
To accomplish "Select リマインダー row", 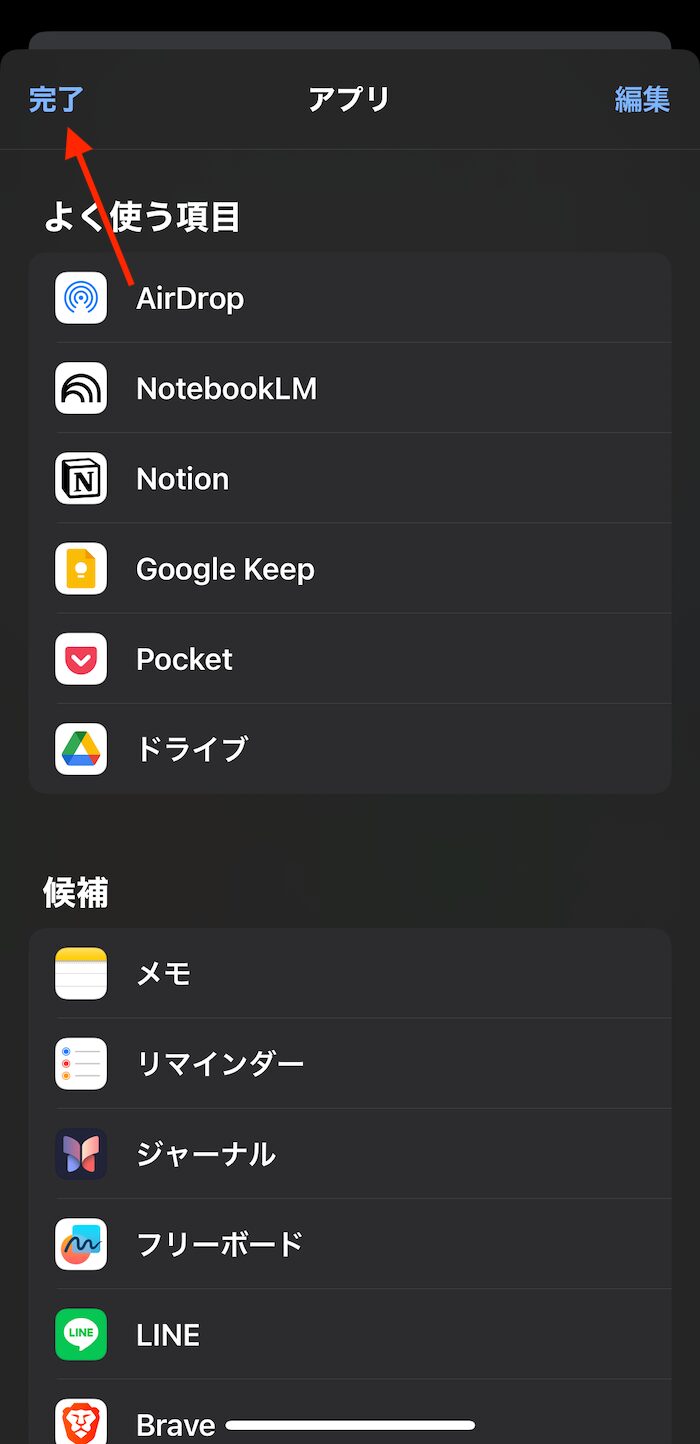I will pyautogui.click(x=350, y=1063).
